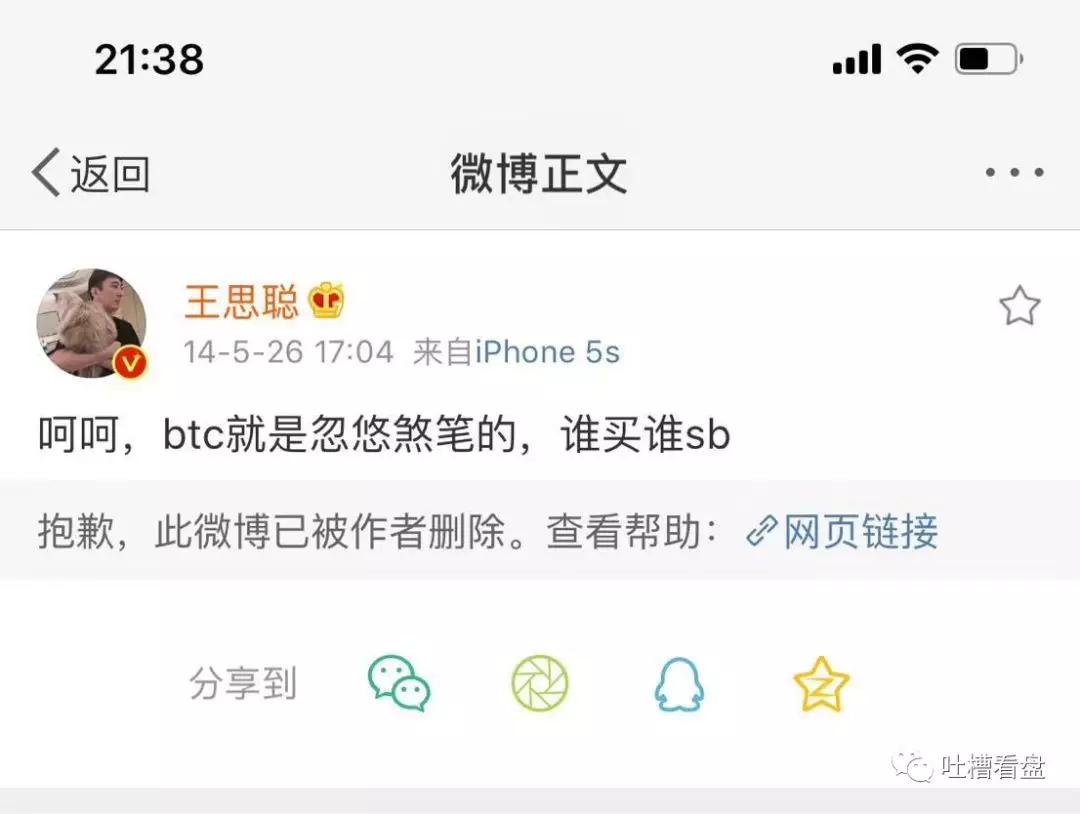Open the iPhone 5s source link

[547, 352]
